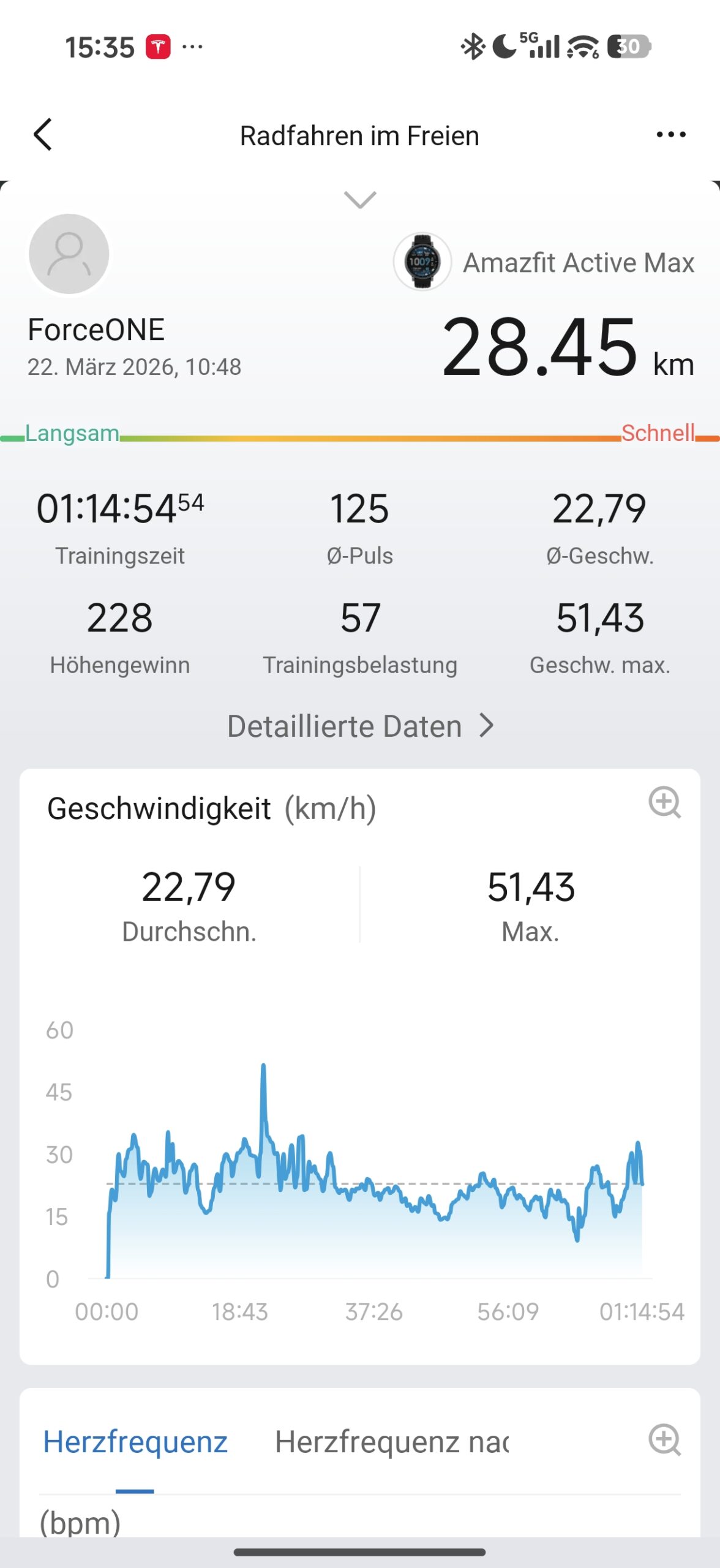This screenshot has height=1568, width=720.
Task: Open the ForceONE profile picture
Action: click(69, 254)
